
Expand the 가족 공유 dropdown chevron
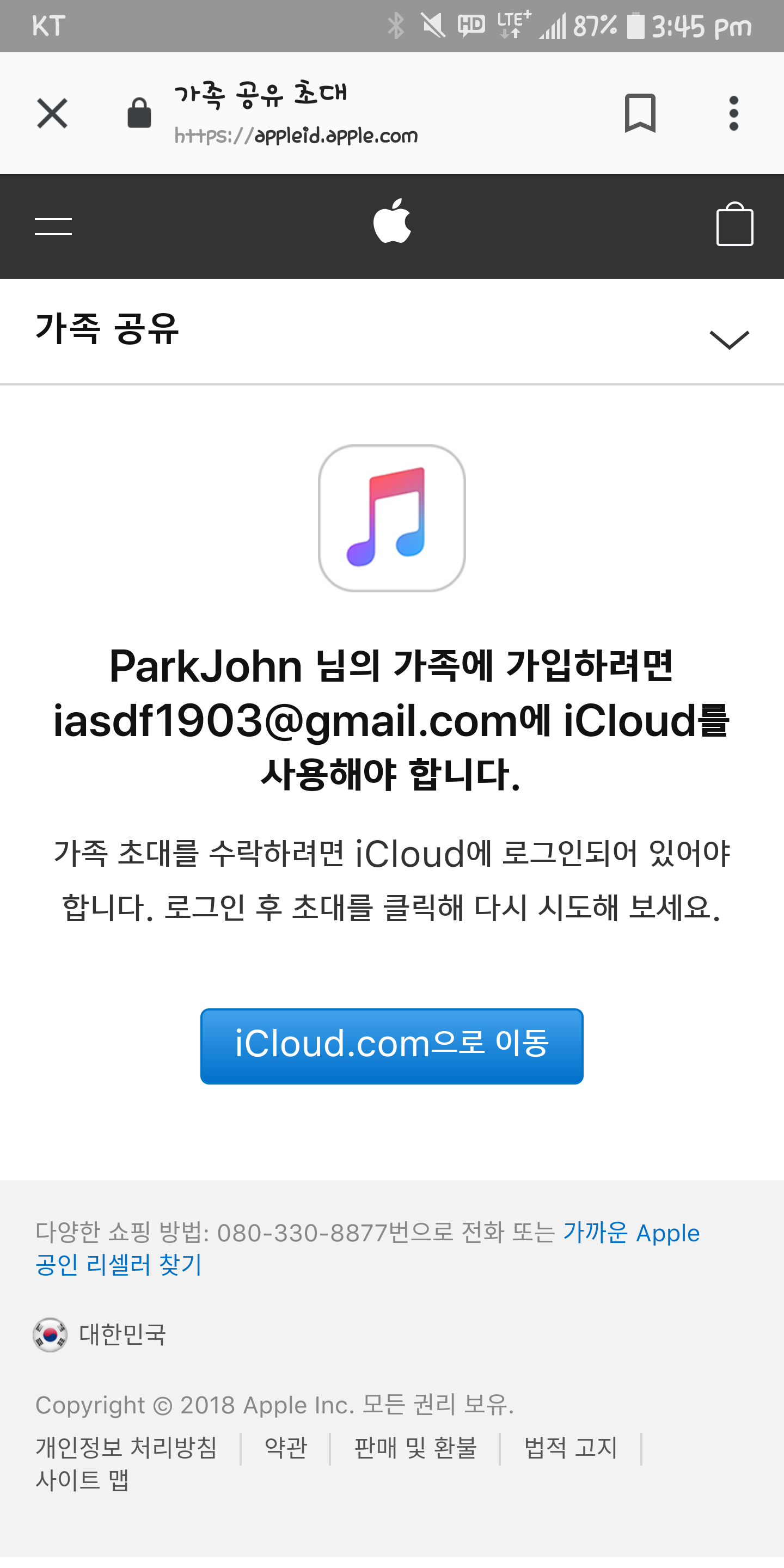[728, 340]
